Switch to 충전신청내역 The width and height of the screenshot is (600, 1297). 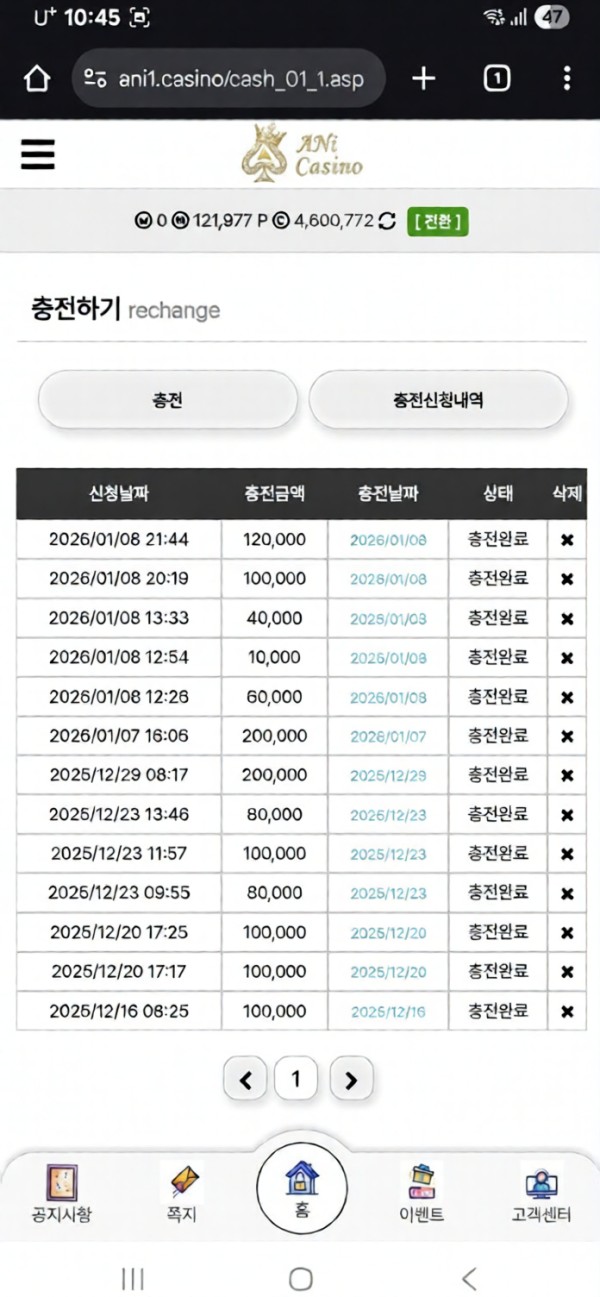click(x=438, y=400)
